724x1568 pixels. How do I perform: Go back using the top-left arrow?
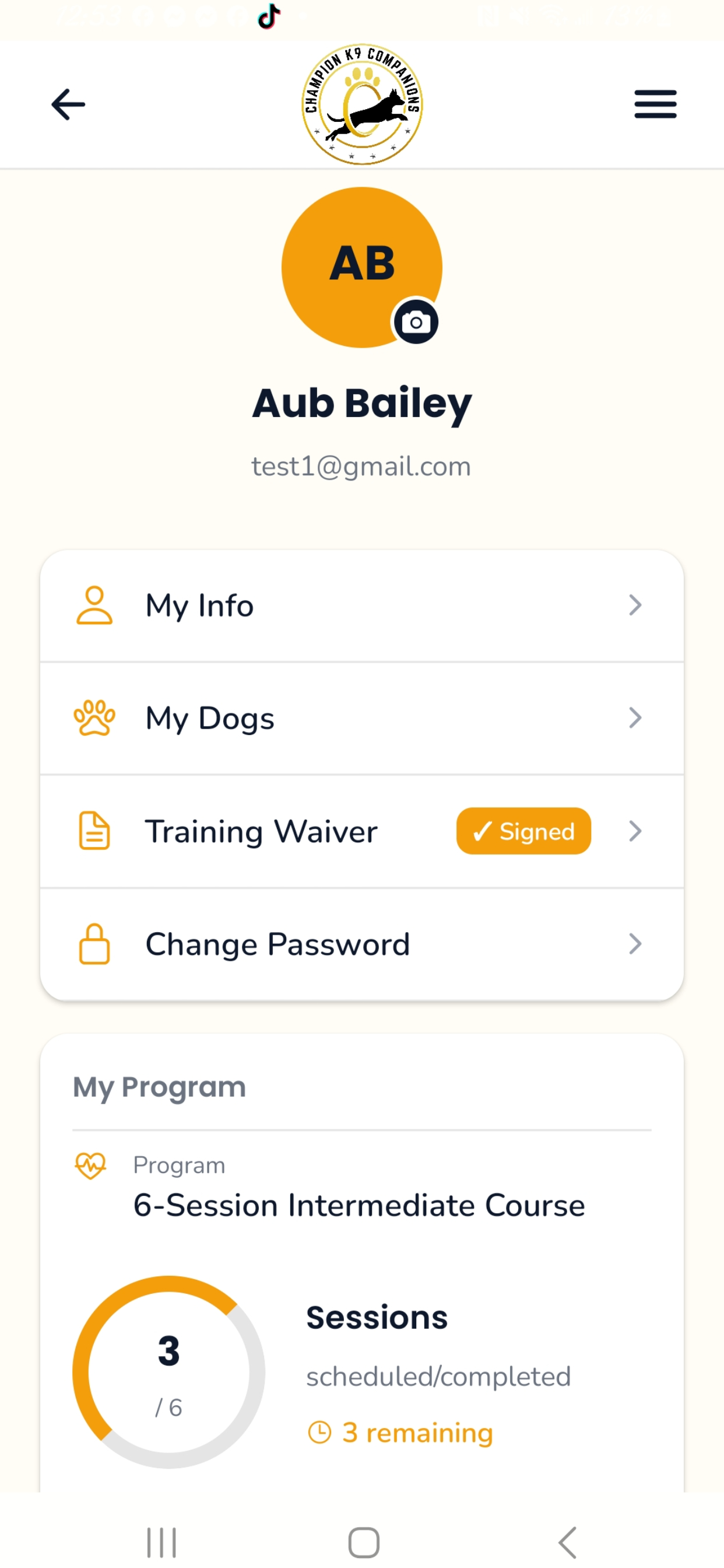click(x=68, y=104)
